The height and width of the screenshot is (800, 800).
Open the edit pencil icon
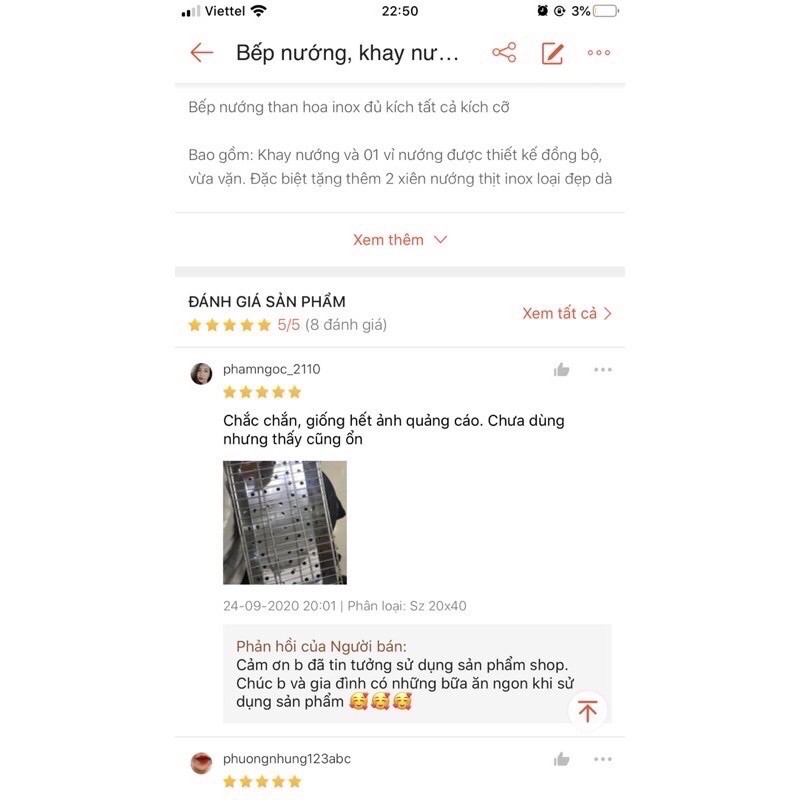552,53
